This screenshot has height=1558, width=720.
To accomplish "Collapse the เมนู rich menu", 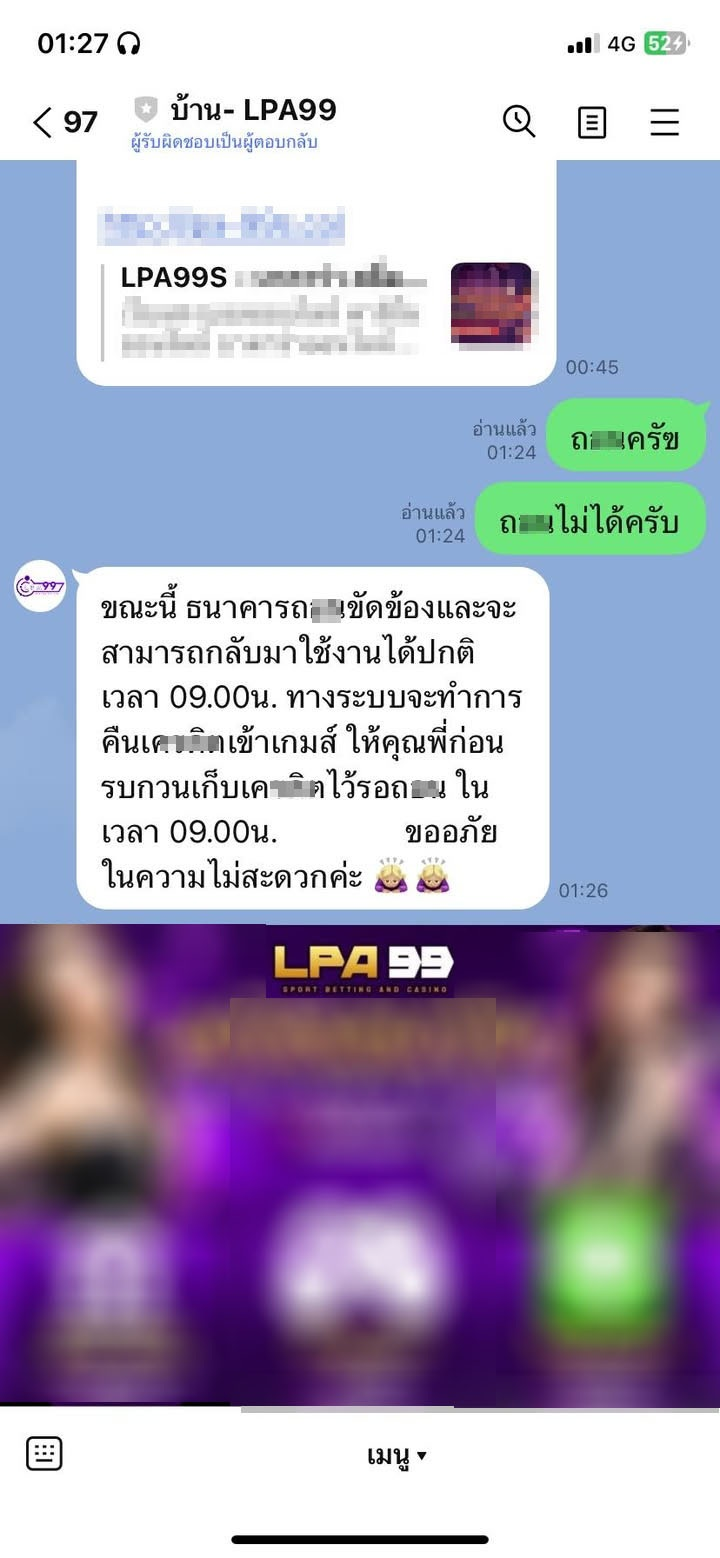I will click(396, 1456).
